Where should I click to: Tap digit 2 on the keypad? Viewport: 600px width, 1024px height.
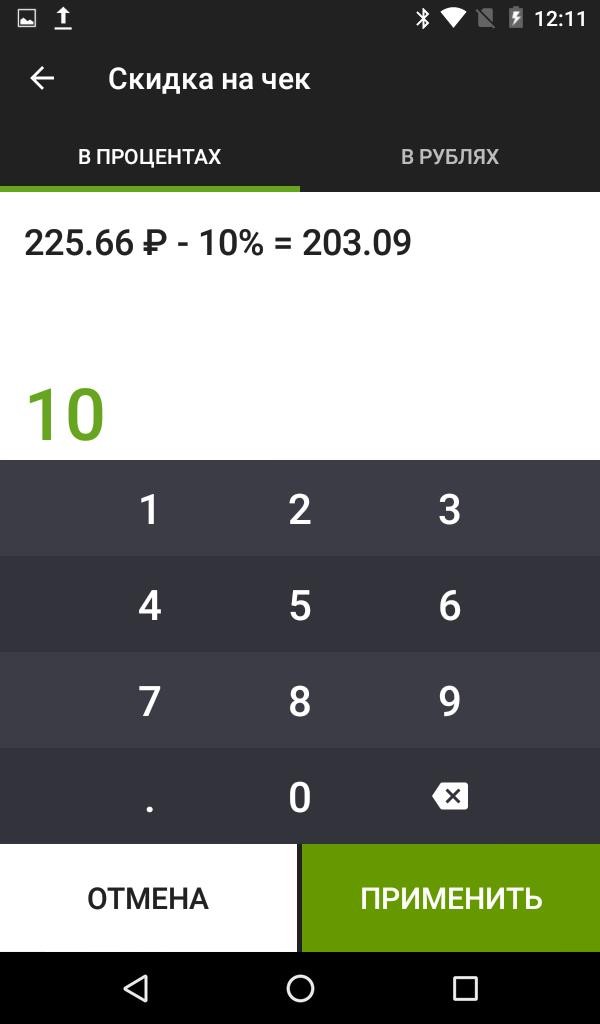pyautogui.click(x=300, y=508)
